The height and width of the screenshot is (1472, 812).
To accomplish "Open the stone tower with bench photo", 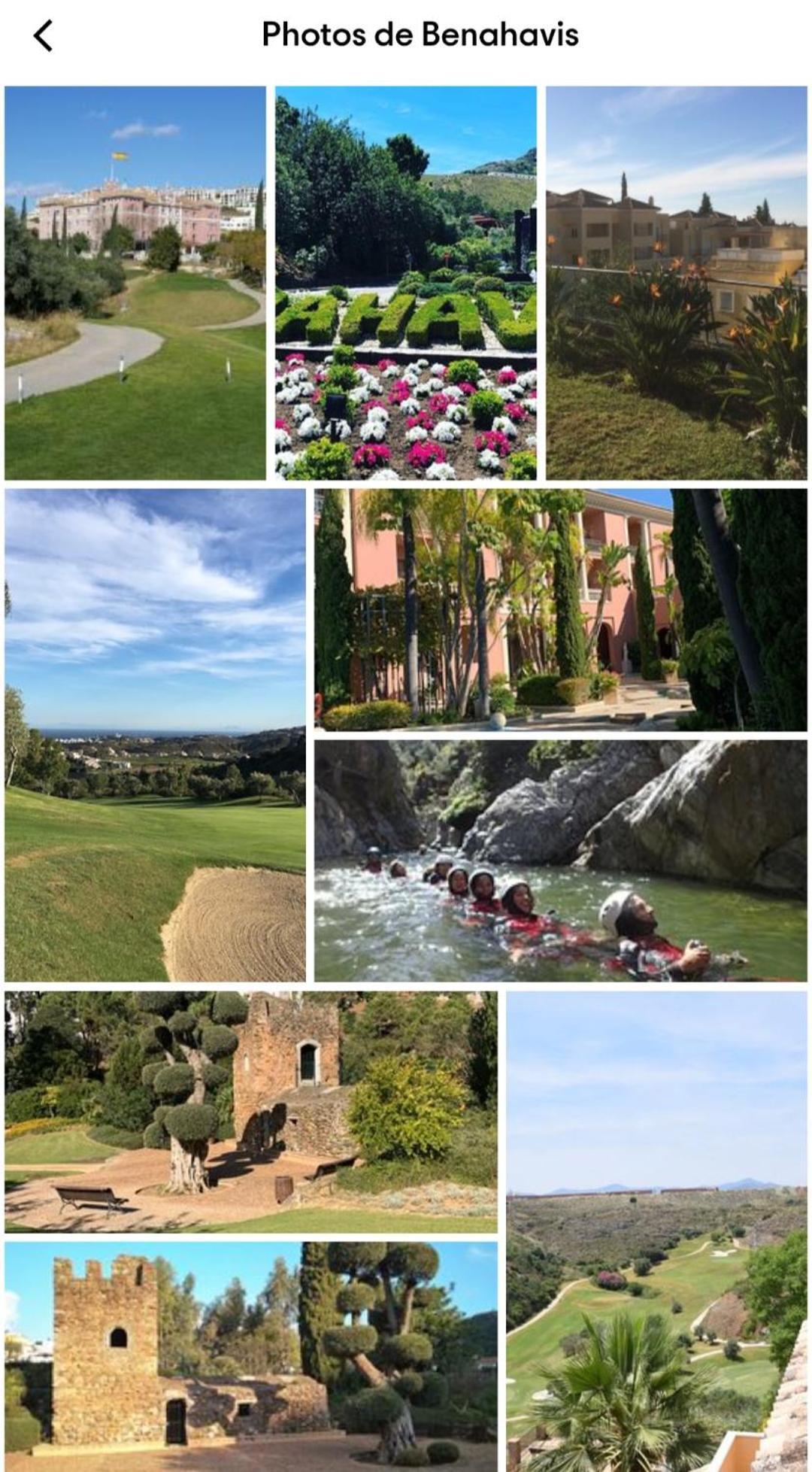I will click(x=250, y=1111).
